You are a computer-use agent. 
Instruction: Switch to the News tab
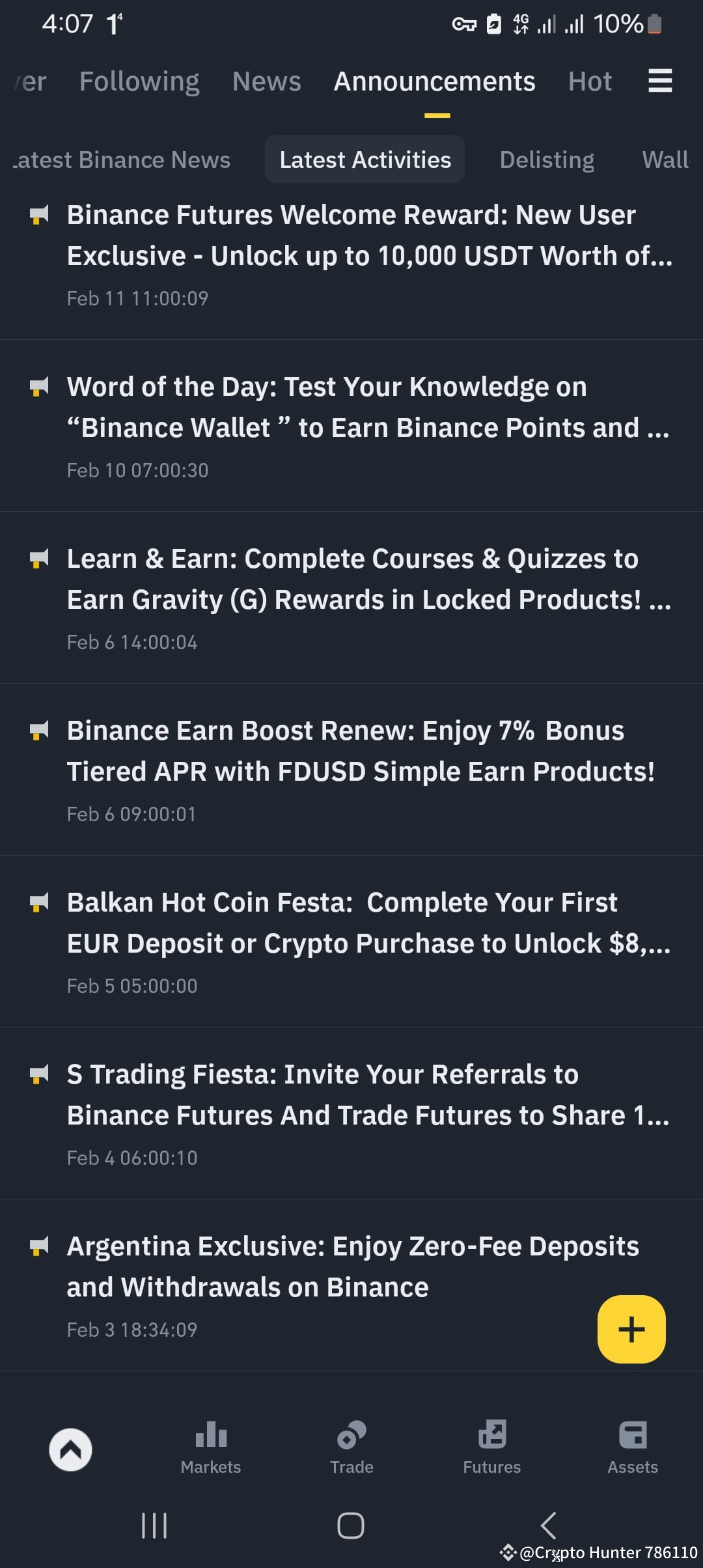point(266,81)
